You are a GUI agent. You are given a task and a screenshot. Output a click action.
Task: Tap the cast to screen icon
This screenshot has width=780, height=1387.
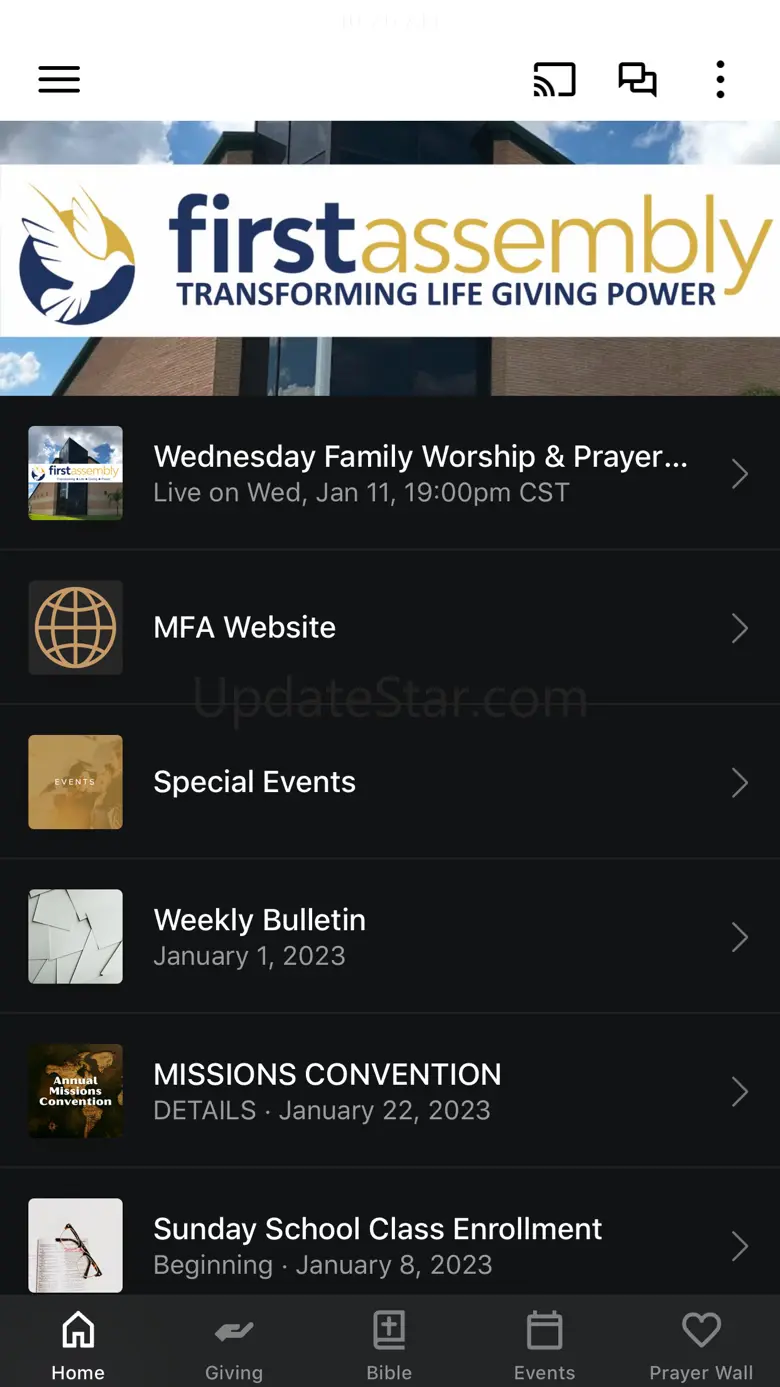pyautogui.click(x=554, y=80)
